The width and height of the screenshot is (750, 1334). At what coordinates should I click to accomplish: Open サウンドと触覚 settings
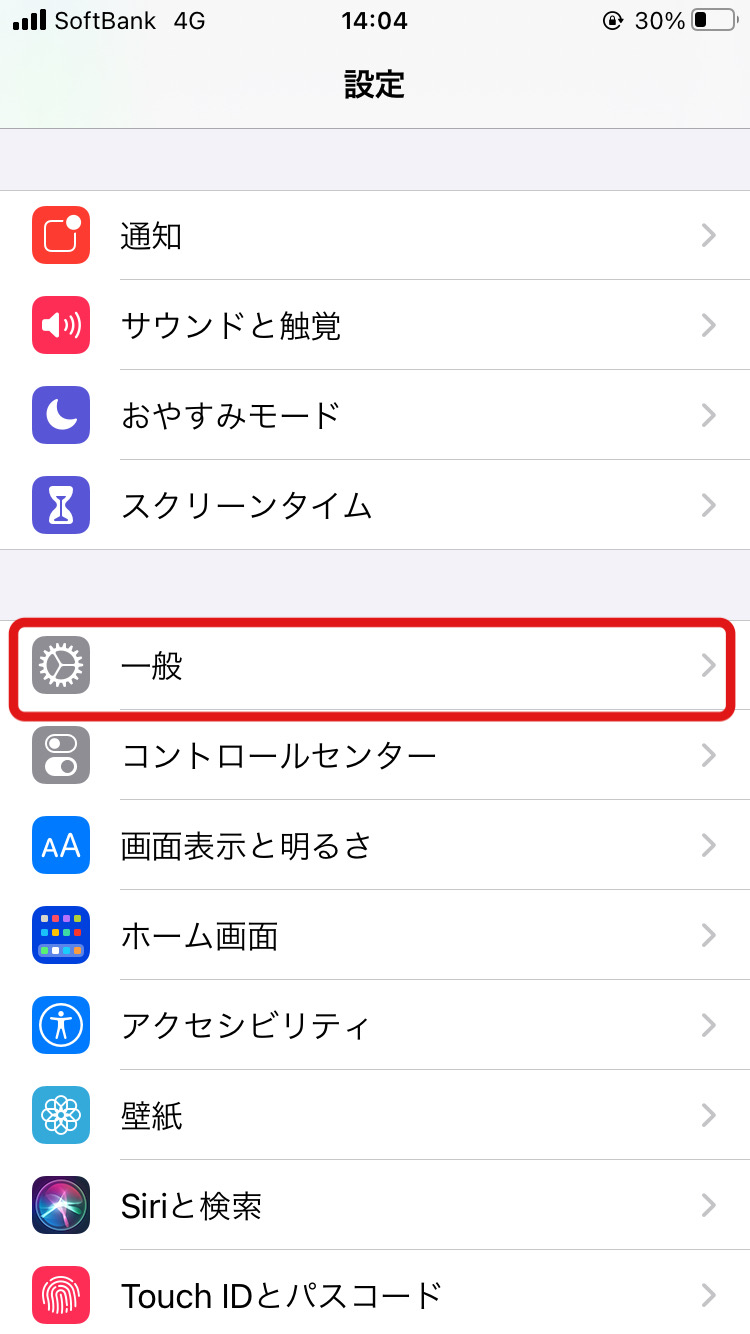(375, 325)
